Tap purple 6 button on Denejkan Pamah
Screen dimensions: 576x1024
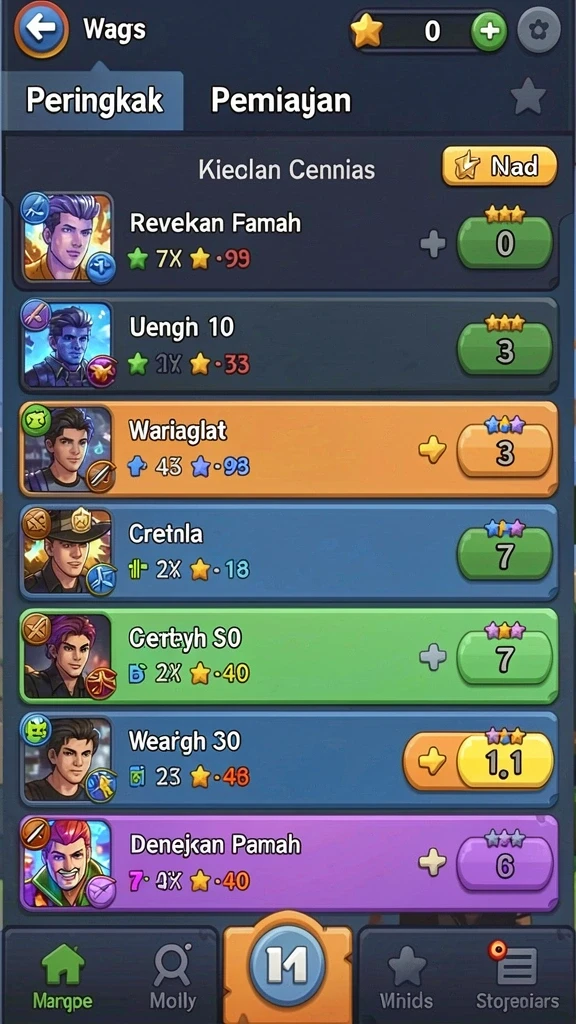pyautogui.click(x=505, y=863)
